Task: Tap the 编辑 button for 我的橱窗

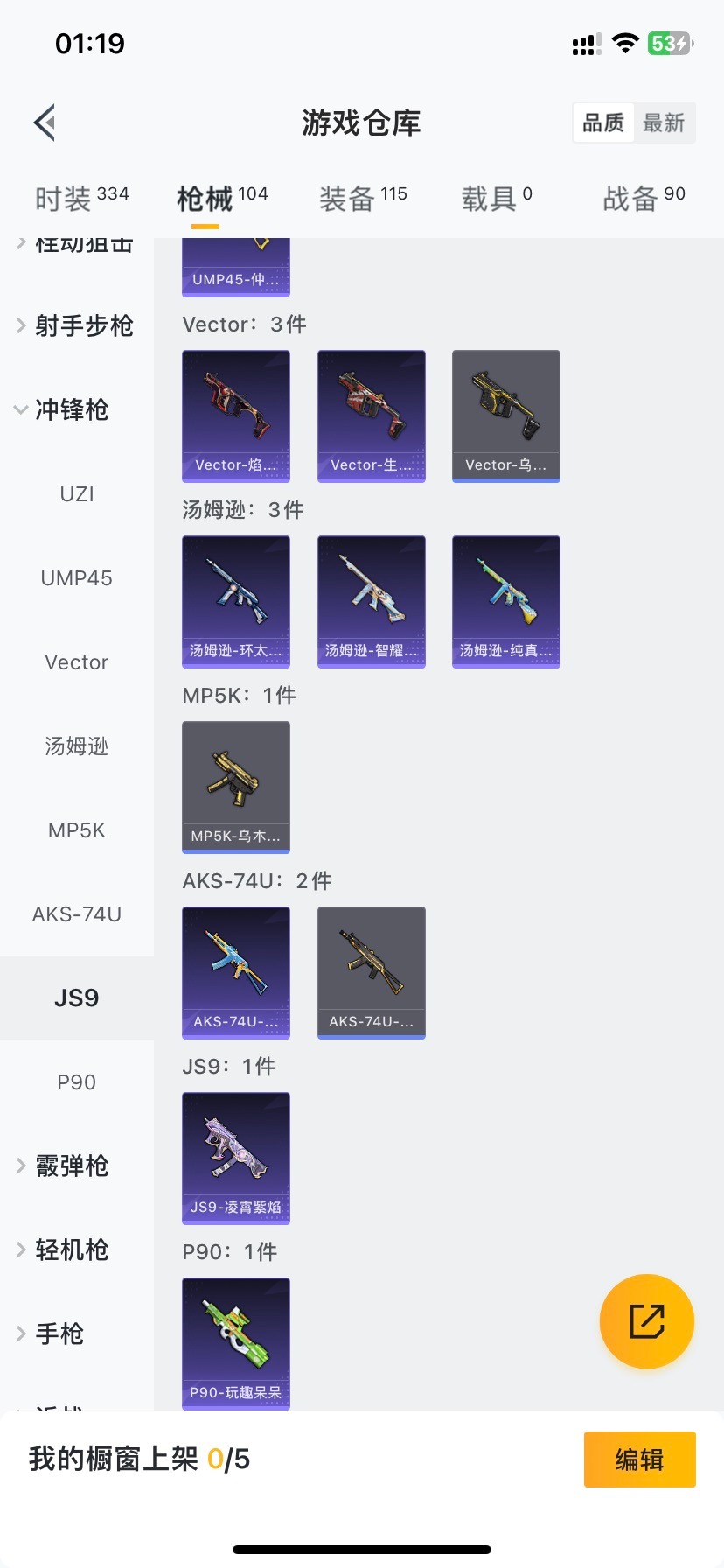Action: click(x=639, y=1459)
